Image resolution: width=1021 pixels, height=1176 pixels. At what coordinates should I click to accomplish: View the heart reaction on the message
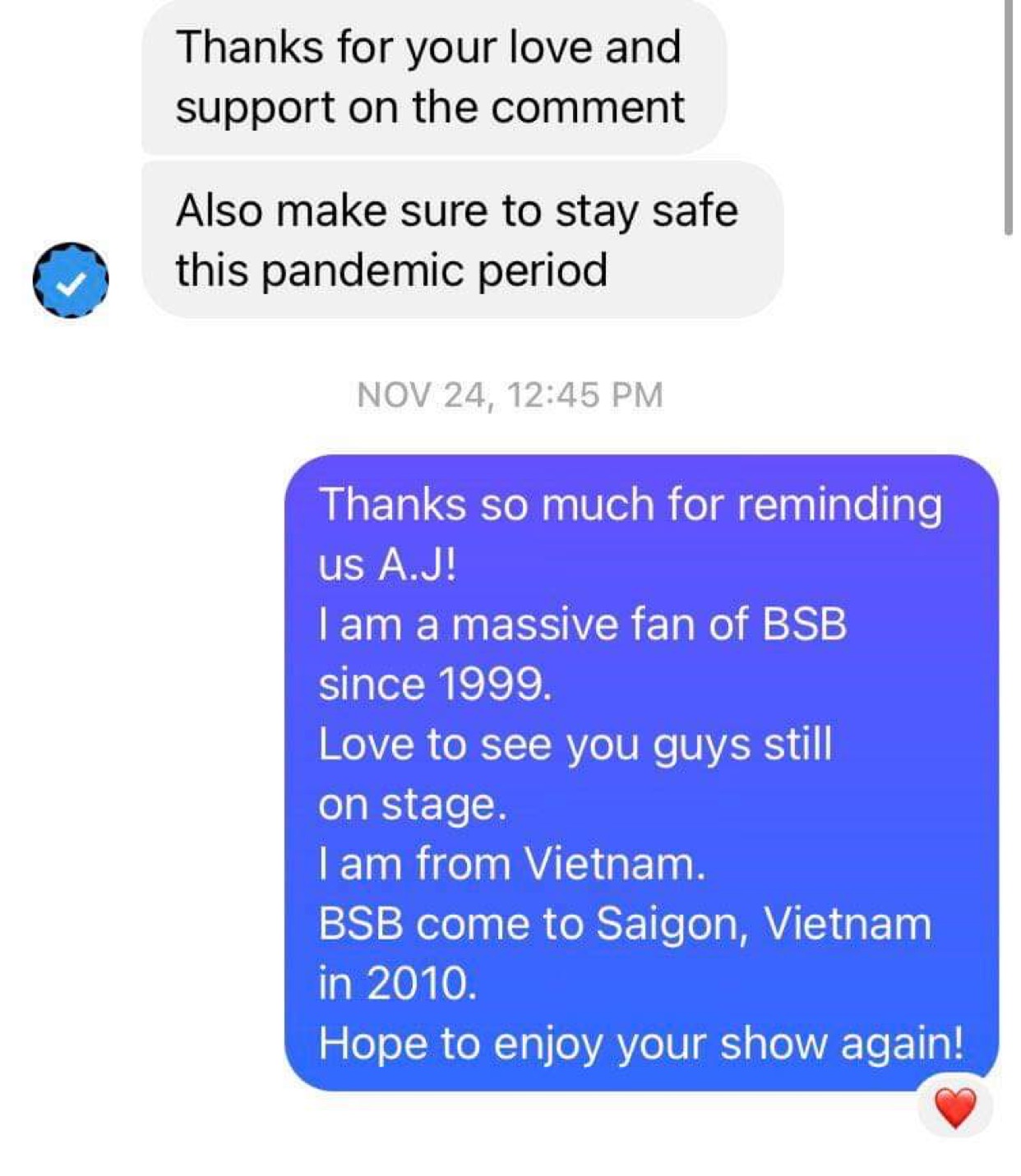pos(954,1107)
